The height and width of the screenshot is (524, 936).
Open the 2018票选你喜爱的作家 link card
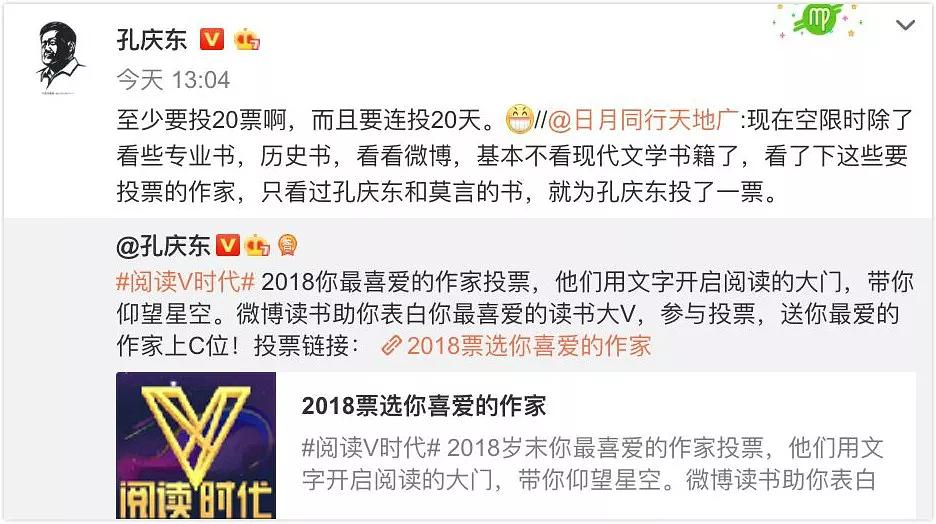pos(515,445)
